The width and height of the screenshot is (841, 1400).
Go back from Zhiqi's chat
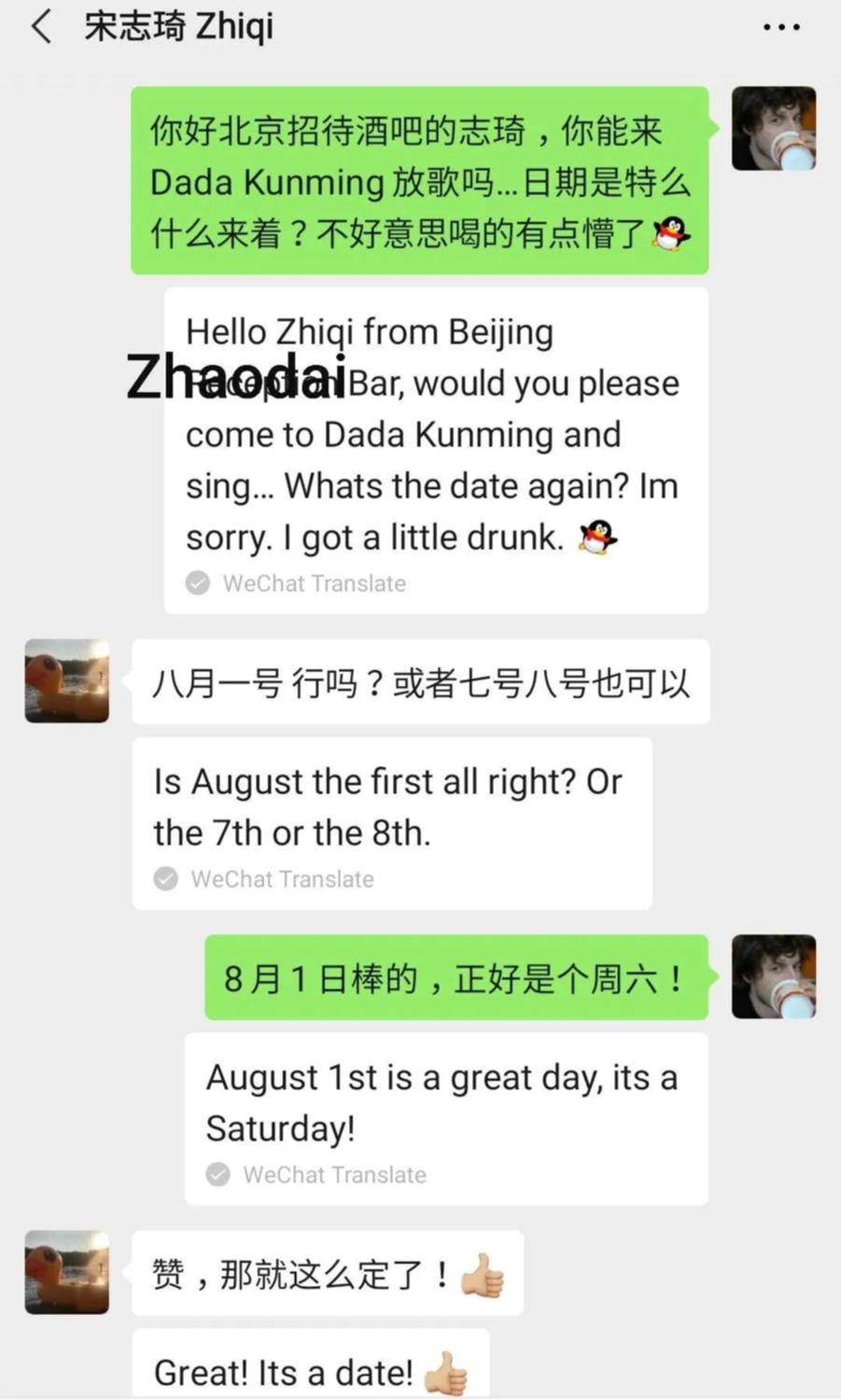pyautogui.click(x=41, y=27)
